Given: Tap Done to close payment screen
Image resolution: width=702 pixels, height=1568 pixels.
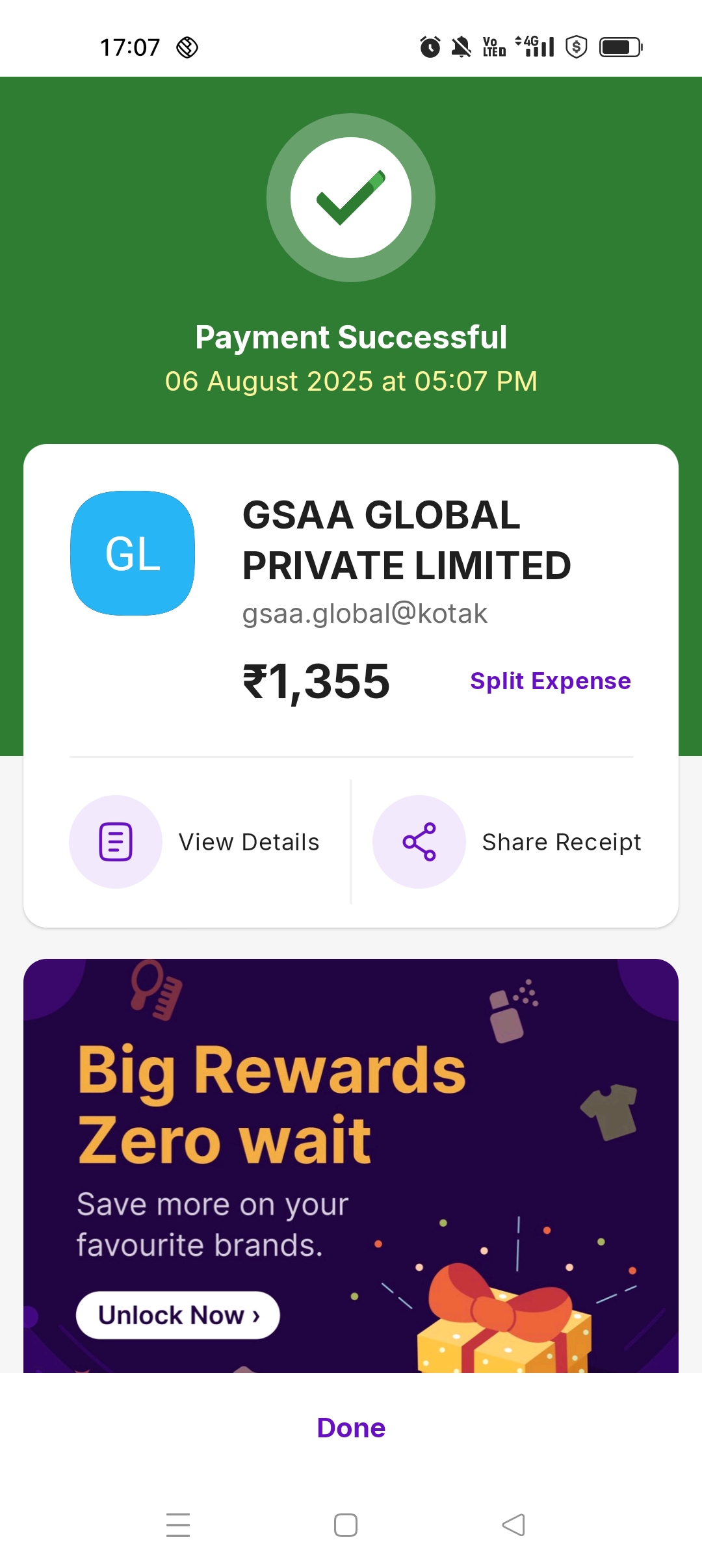Looking at the screenshot, I should click(351, 1428).
